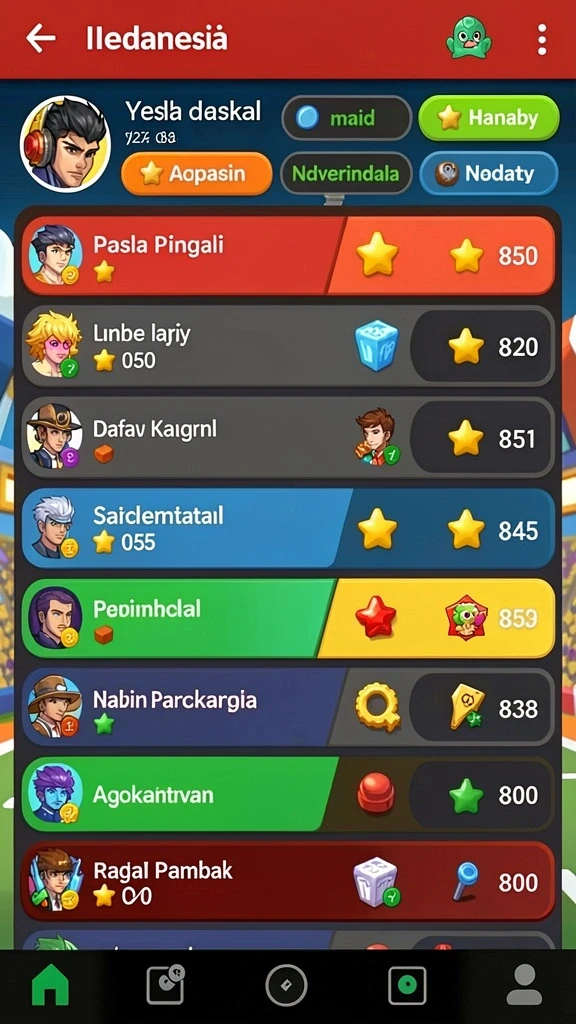The image size is (576, 1024).
Task: Open the Linbe lajiy row
Action: coord(288,346)
